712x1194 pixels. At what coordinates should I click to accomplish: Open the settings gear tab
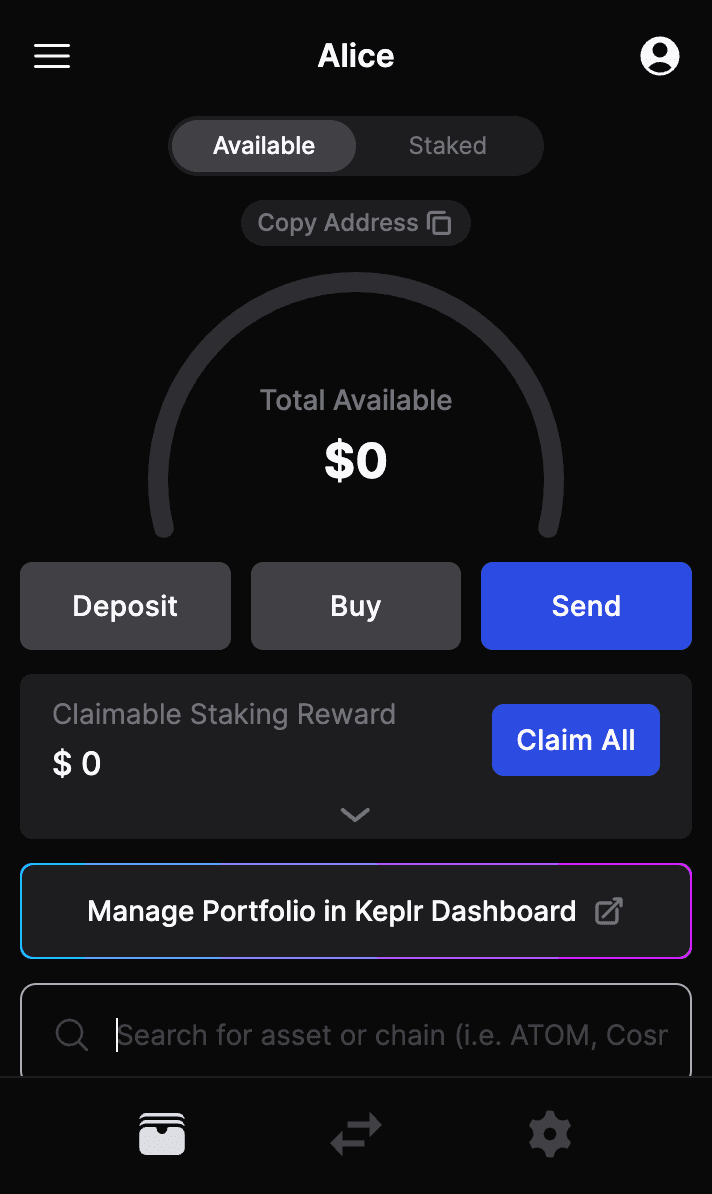(x=549, y=1134)
